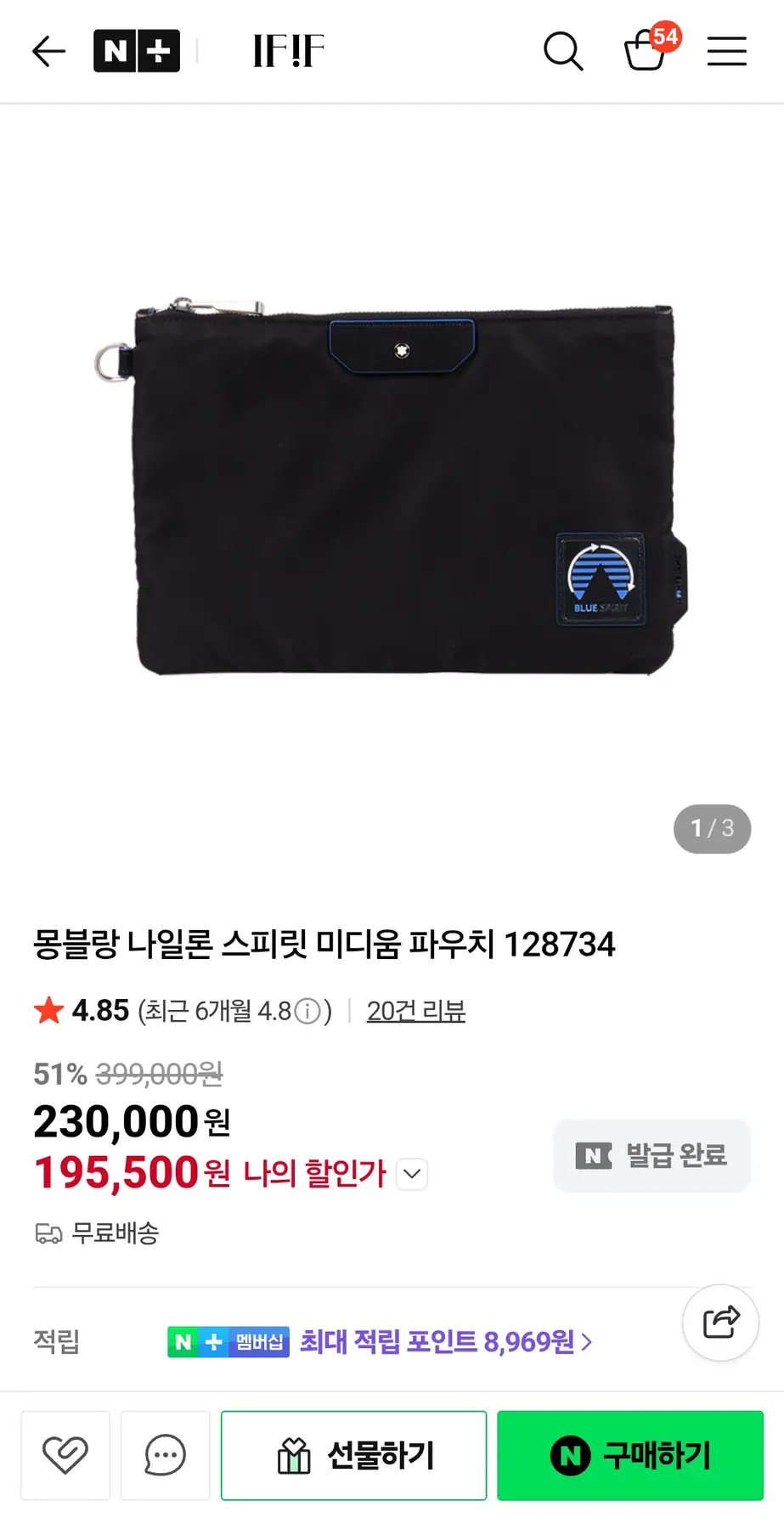The image size is (784, 1529).
Task: Search for products
Action: 563,51
